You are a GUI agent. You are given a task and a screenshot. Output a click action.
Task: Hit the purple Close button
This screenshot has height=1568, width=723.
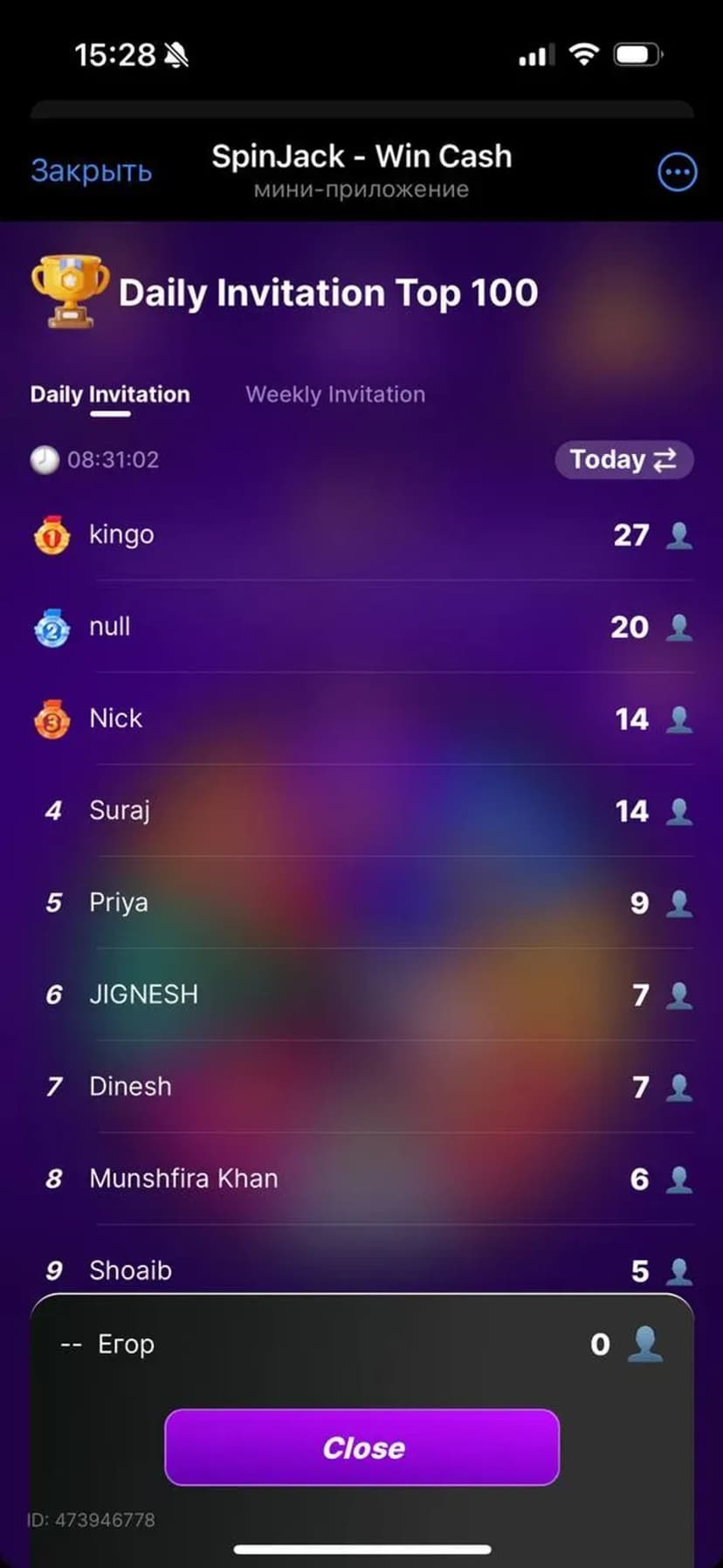click(361, 1448)
